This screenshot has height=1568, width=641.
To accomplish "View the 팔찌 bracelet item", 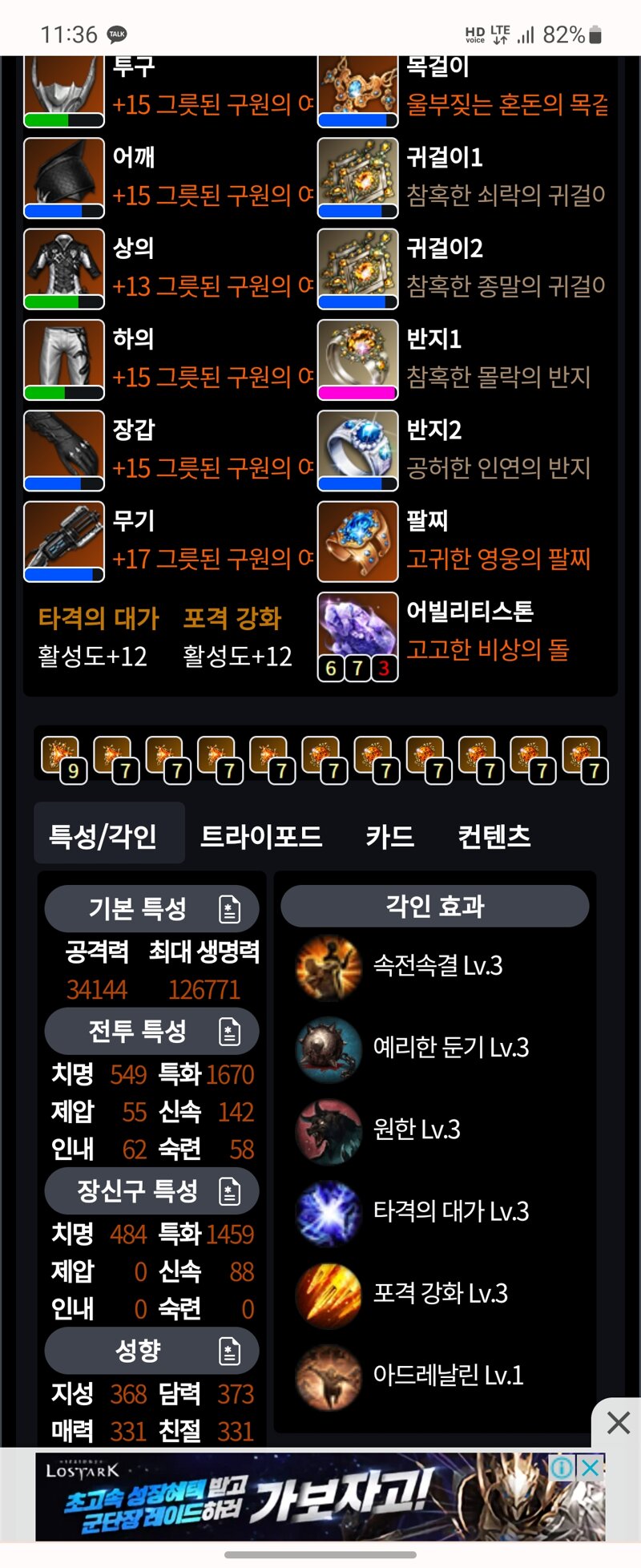I will [x=358, y=541].
